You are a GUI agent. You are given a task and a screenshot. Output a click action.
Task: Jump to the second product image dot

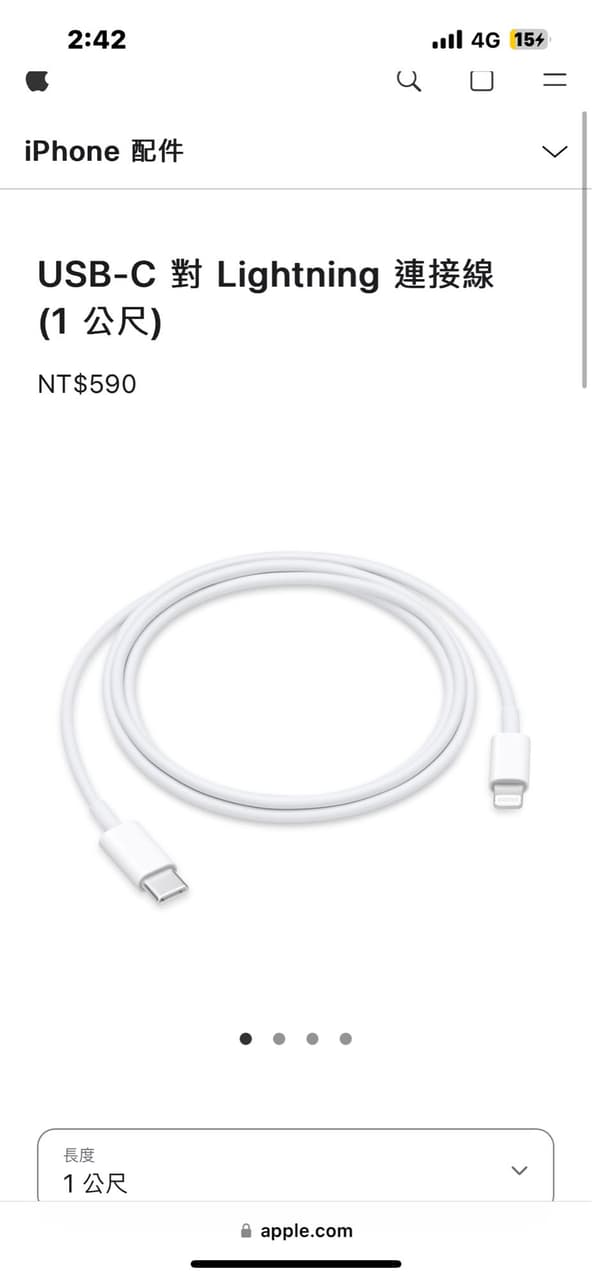click(279, 1039)
